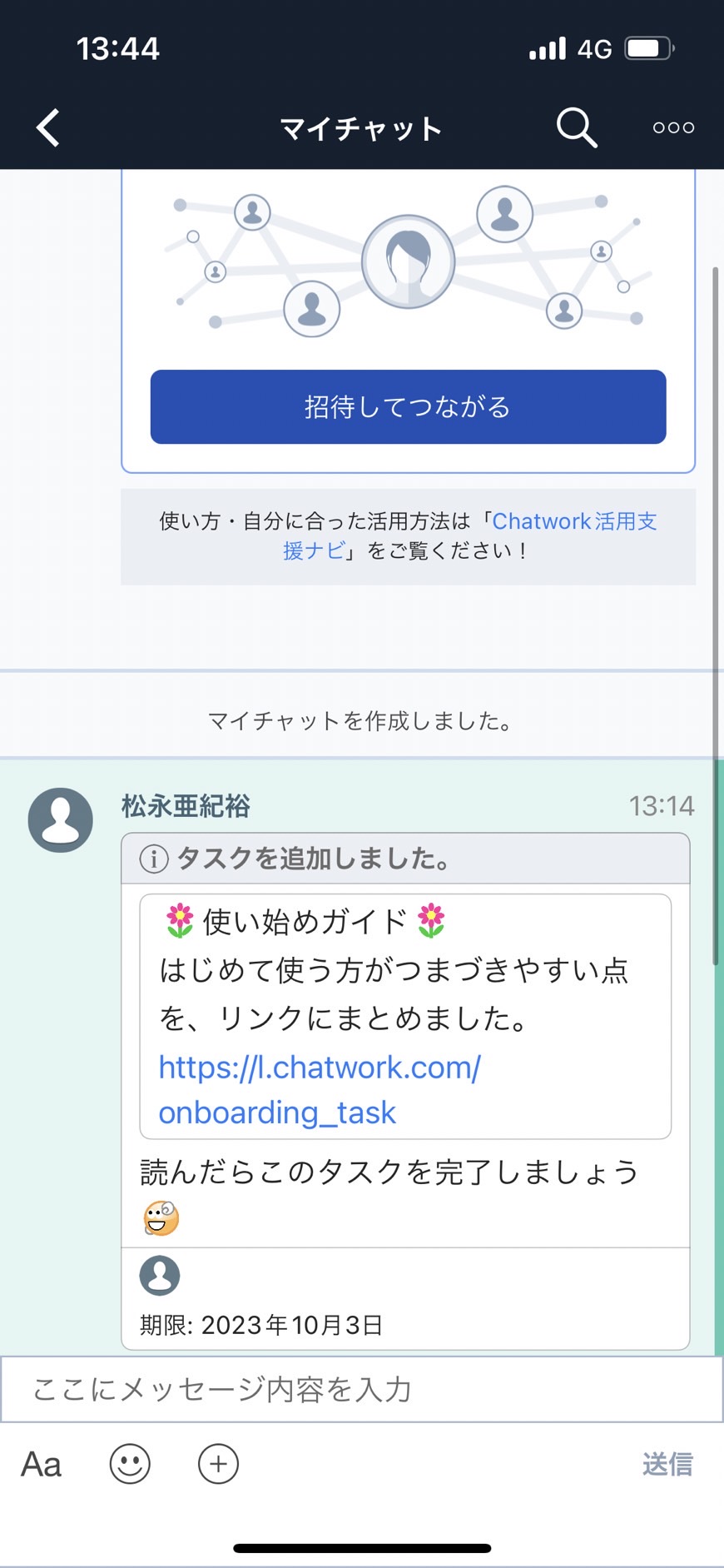Tap the 招待してつながる button
The height and width of the screenshot is (1568, 724).
(x=408, y=406)
